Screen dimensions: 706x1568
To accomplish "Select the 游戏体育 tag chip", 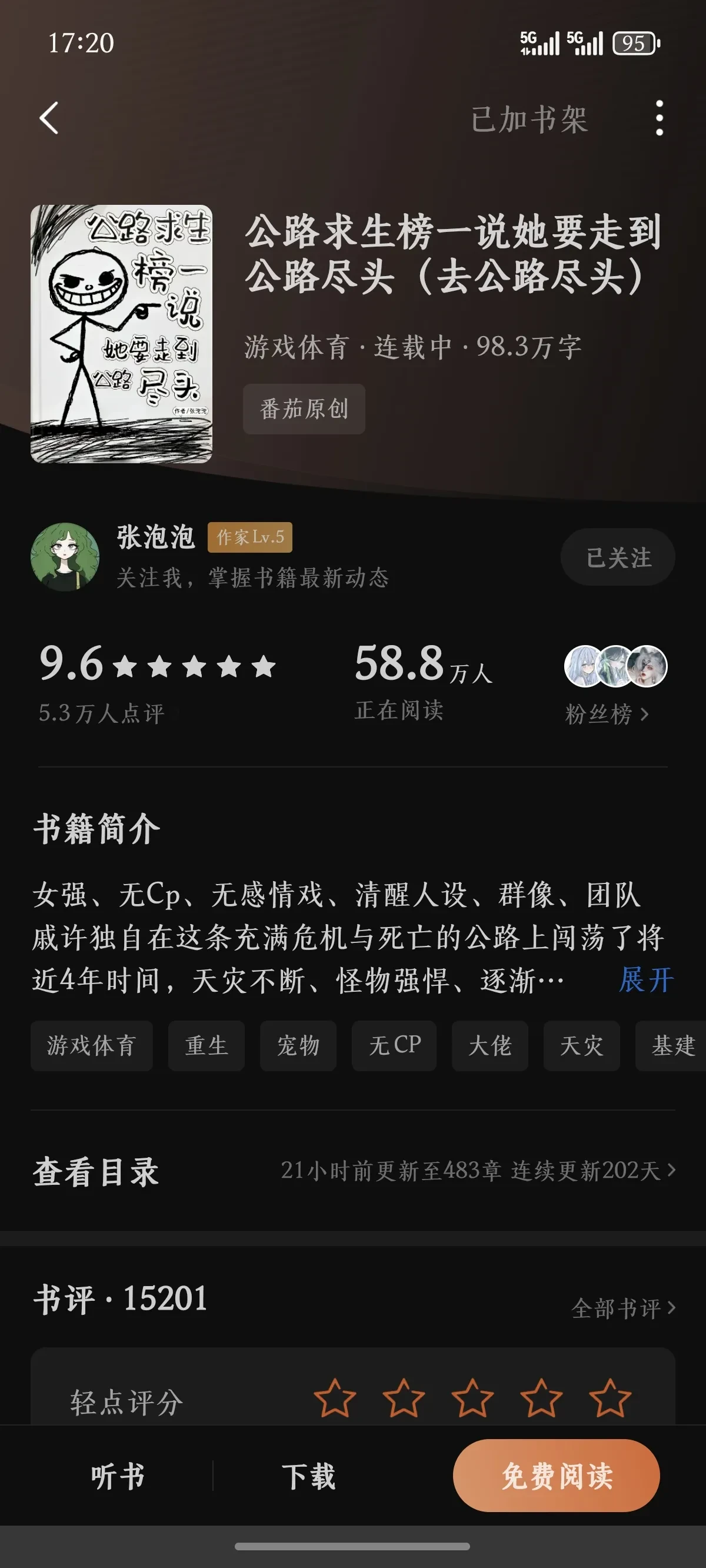I will [x=91, y=1046].
